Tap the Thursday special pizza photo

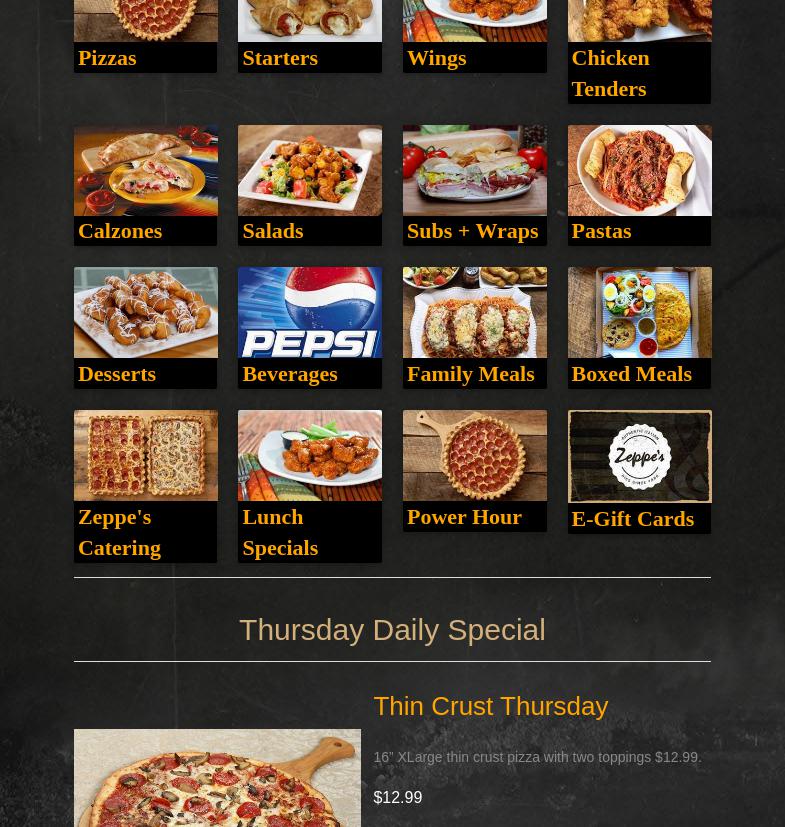tap(217, 780)
